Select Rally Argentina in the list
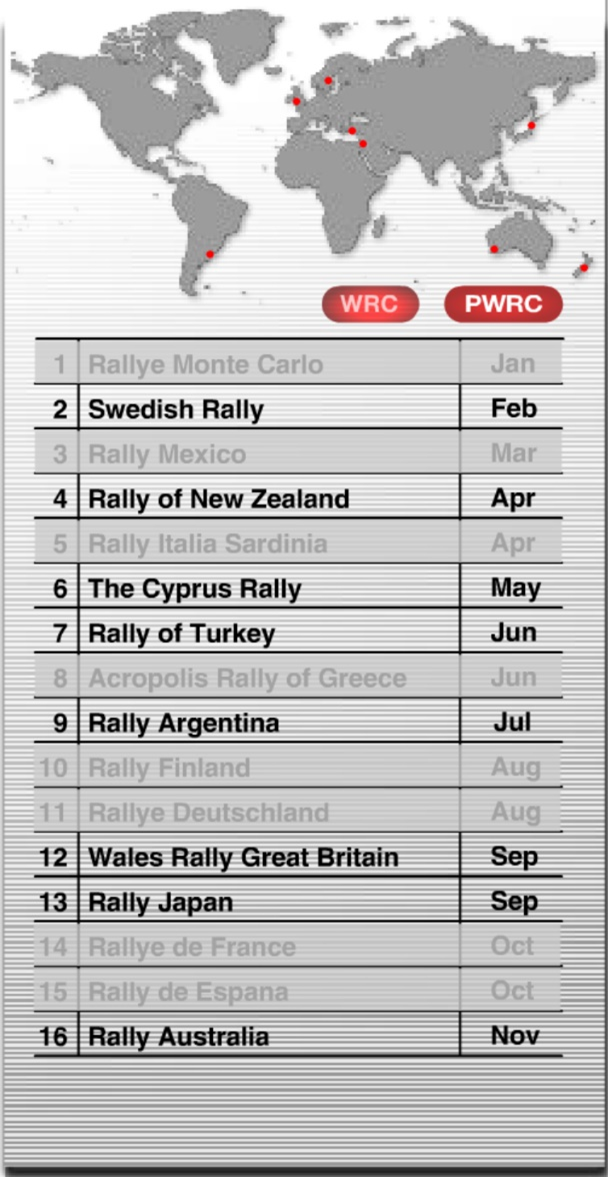This screenshot has height=1177, width=608. coord(298,722)
